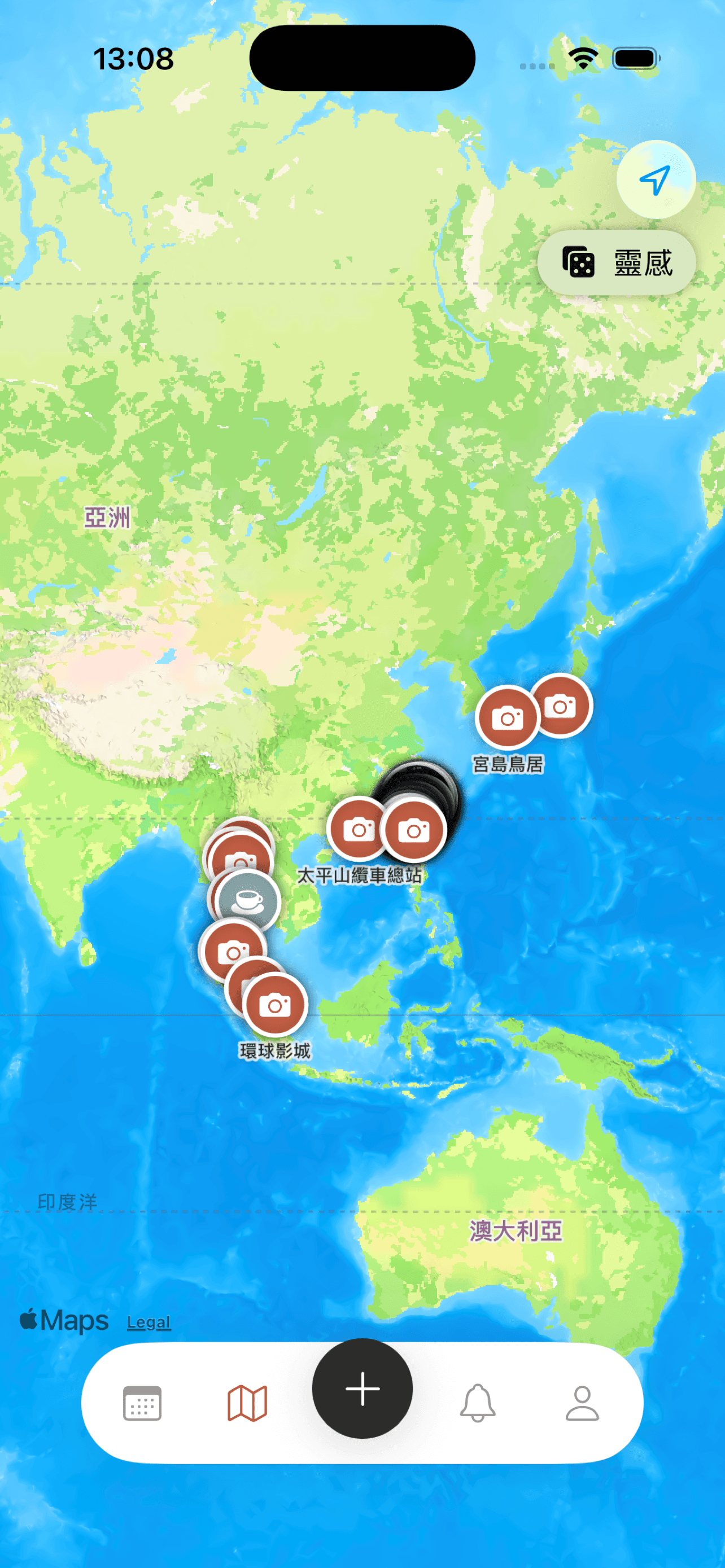
Task: Tap the left camera pin beside 太平山纜車總站
Action: coord(357,828)
